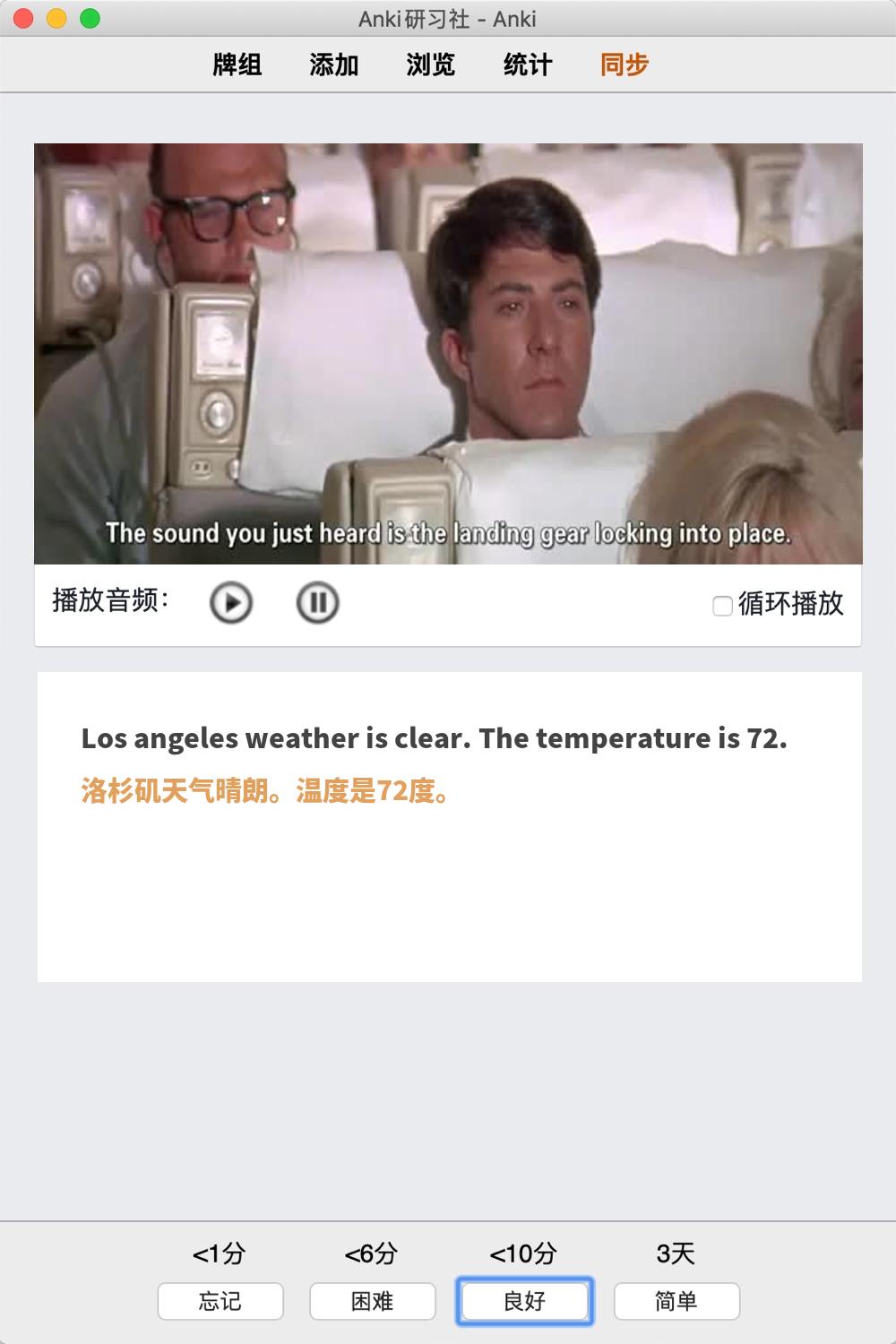Rate the card as 忘记
Image resolution: width=896 pixels, height=1344 pixels.
click(x=220, y=1301)
